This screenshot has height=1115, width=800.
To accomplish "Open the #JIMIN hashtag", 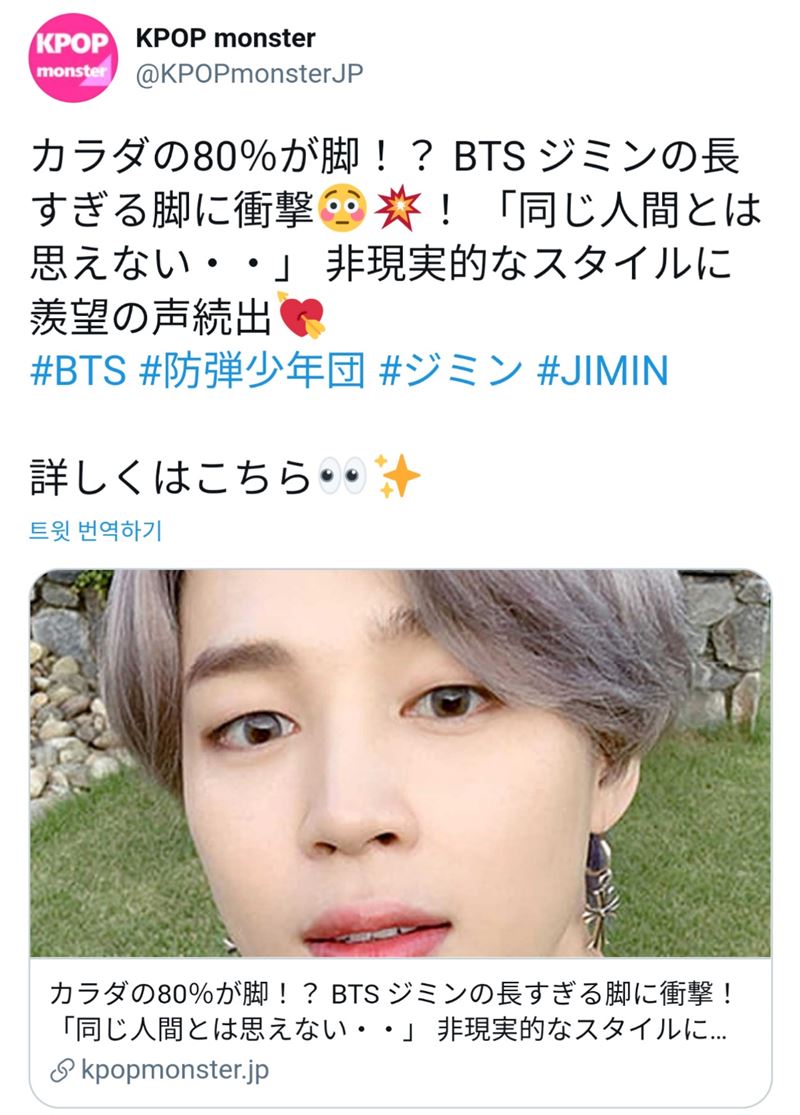I will click(602, 372).
